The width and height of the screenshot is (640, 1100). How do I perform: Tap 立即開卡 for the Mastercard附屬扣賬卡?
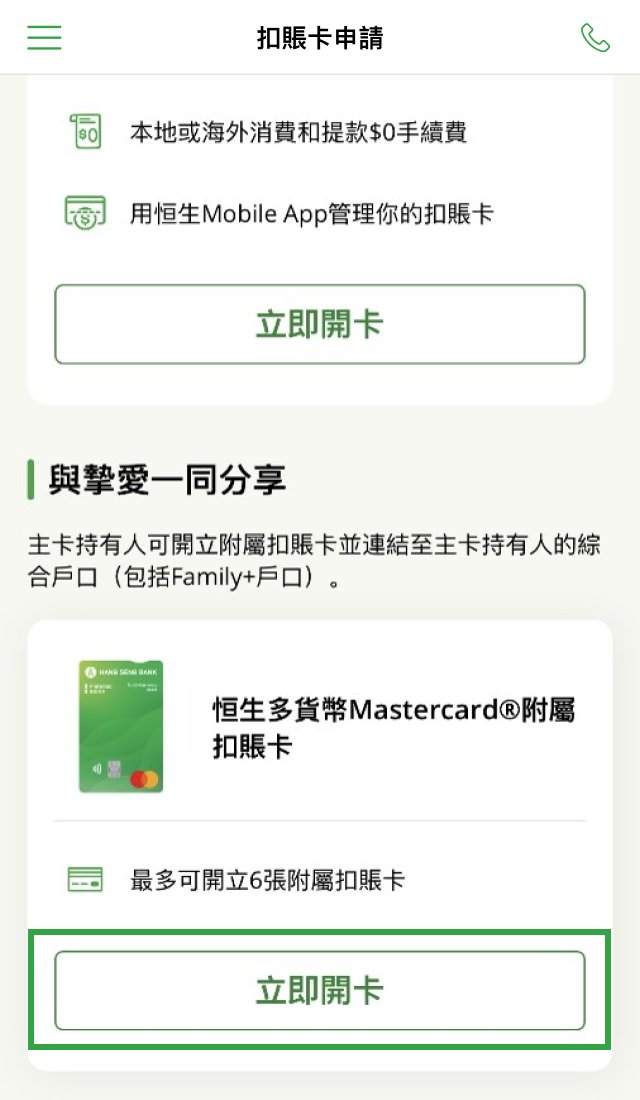point(319,990)
